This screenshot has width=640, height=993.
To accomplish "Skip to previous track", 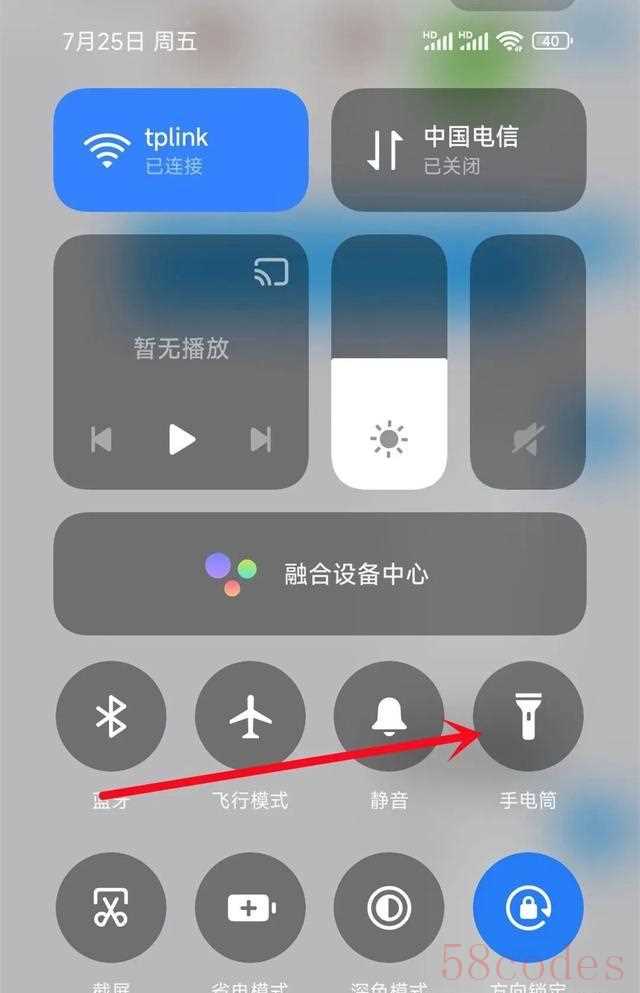I will (101, 439).
